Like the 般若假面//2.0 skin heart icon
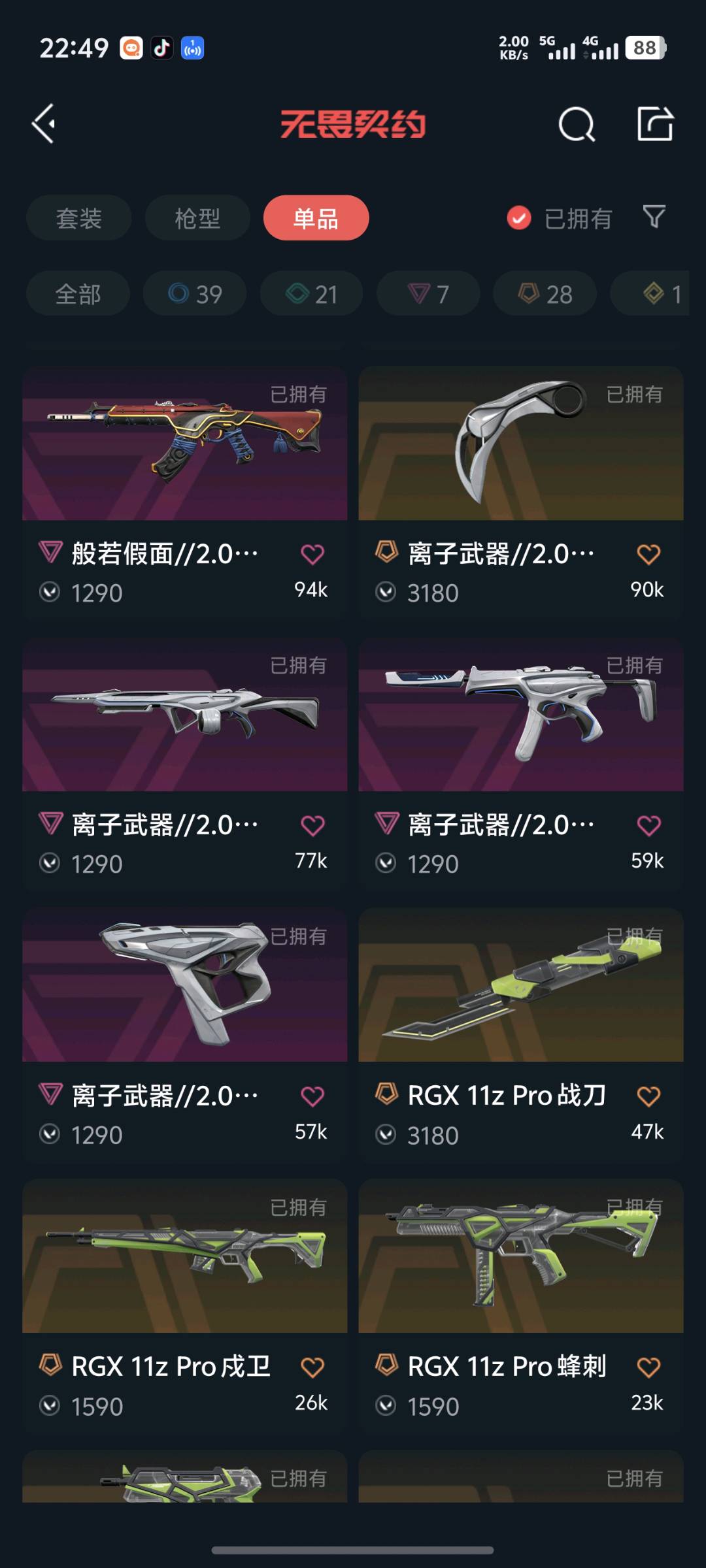 click(x=312, y=555)
